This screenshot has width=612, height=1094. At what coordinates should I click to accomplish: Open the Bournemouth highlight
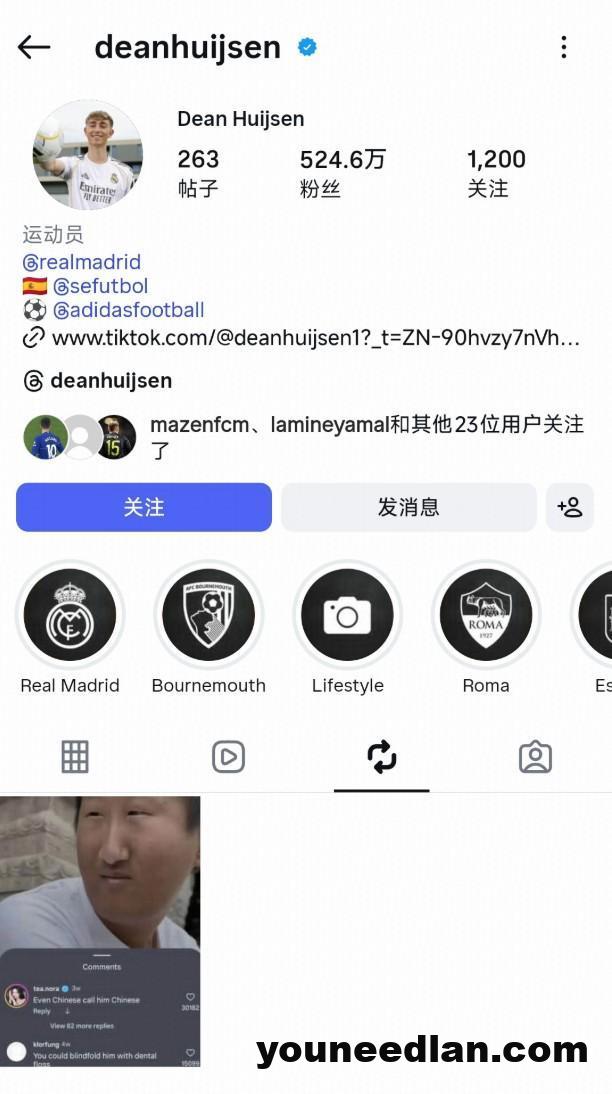208,615
